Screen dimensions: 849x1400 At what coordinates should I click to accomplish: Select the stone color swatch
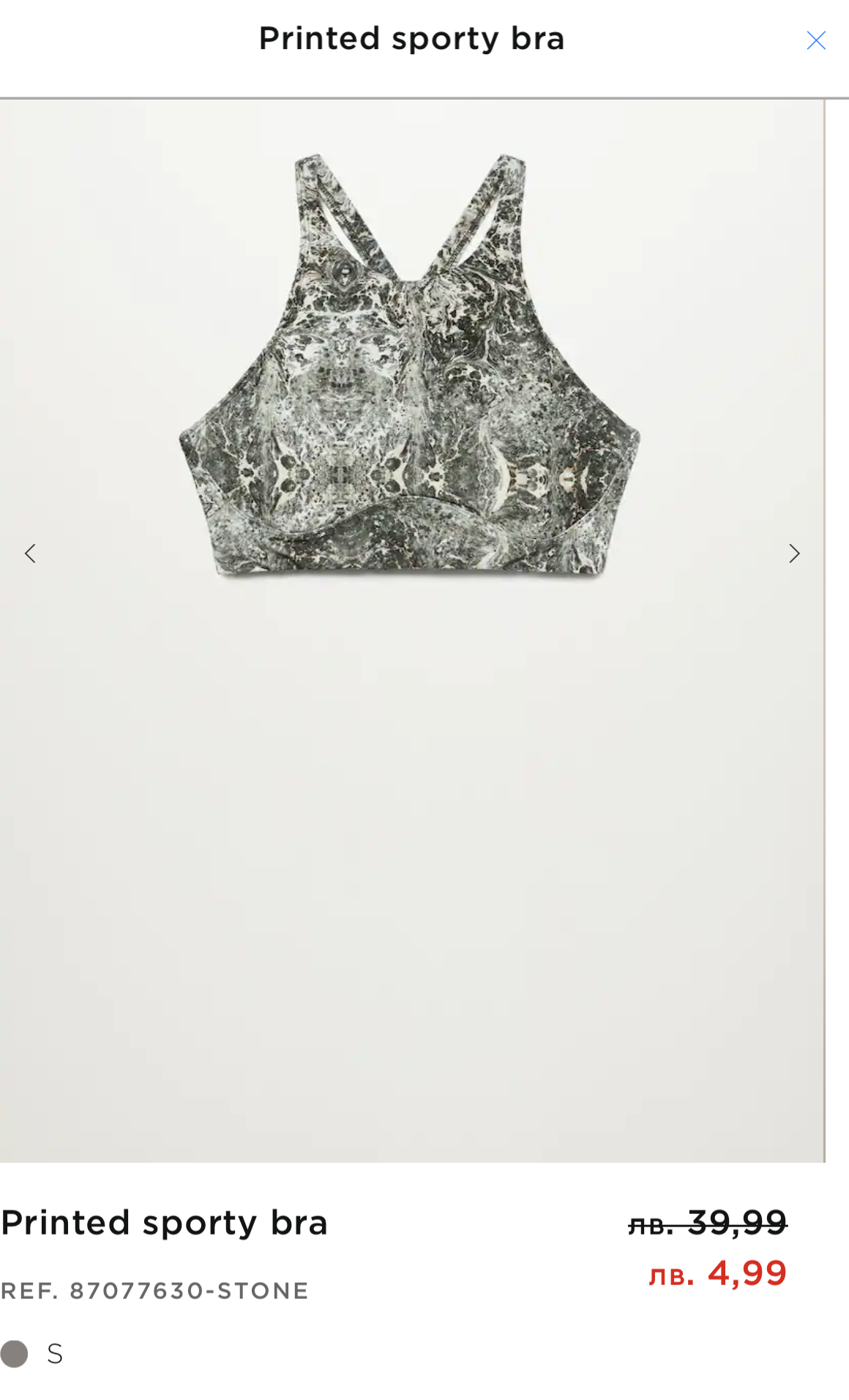[15, 1354]
